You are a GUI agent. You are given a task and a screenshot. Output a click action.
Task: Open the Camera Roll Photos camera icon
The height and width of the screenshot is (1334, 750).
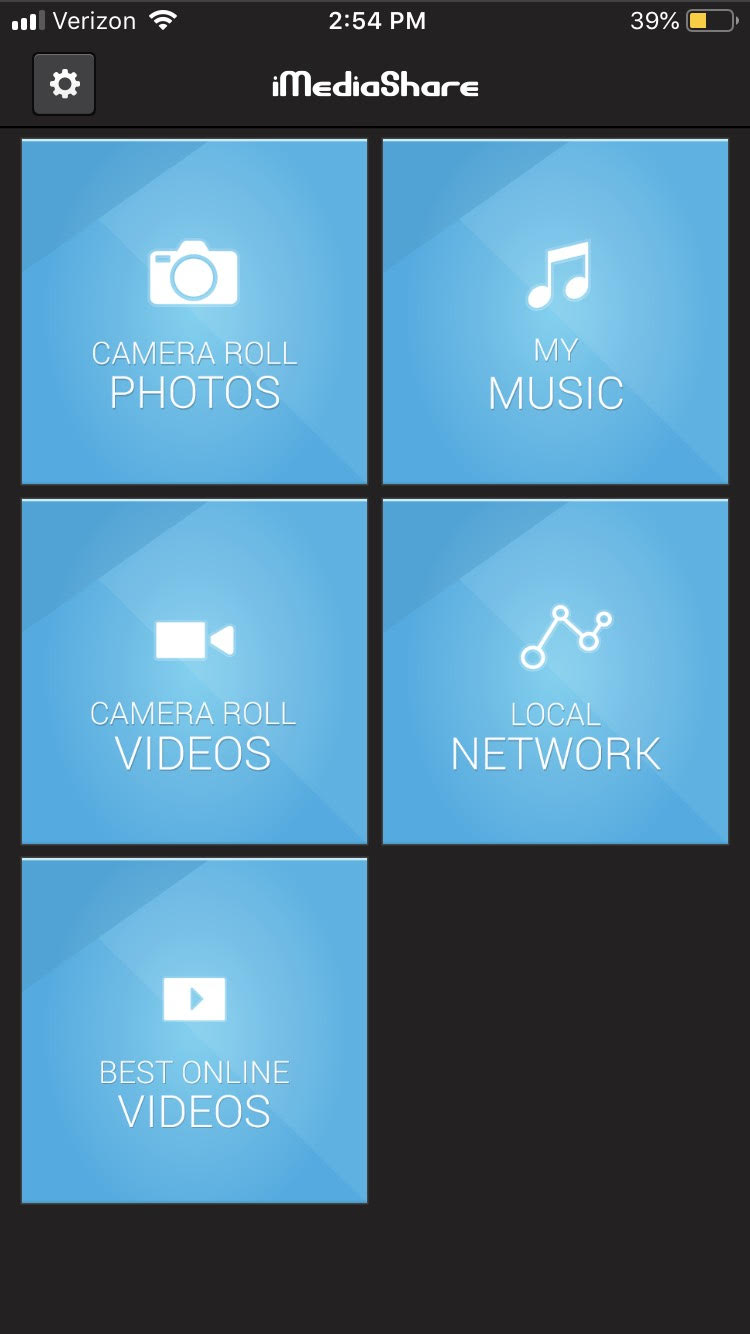(x=193, y=271)
